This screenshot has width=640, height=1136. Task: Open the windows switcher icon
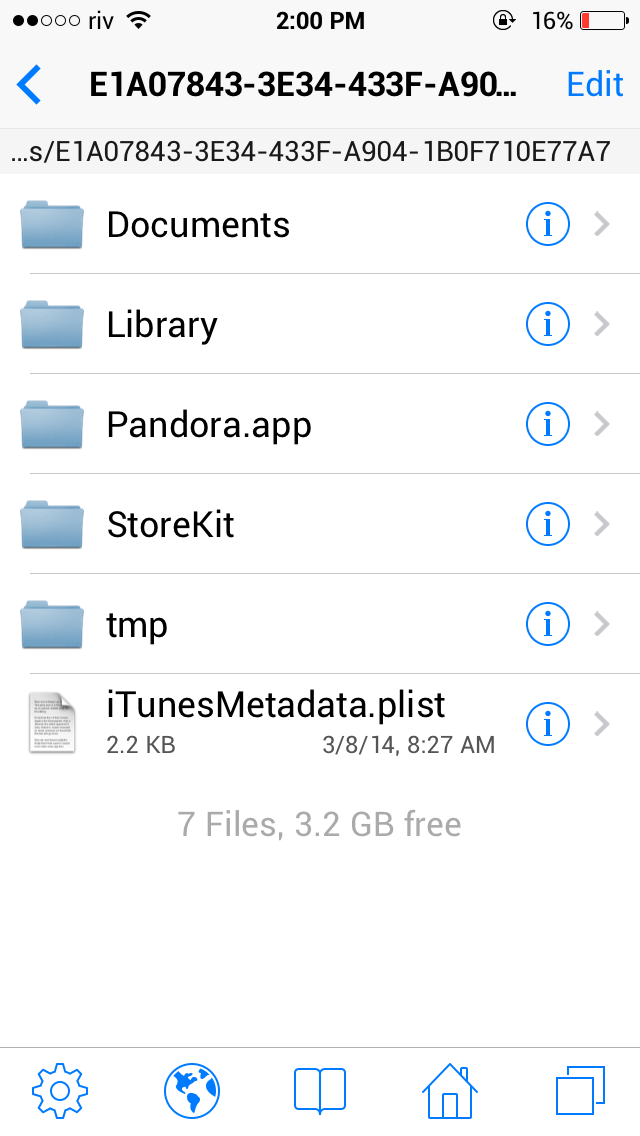pyautogui.click(x=580, y=1091)
